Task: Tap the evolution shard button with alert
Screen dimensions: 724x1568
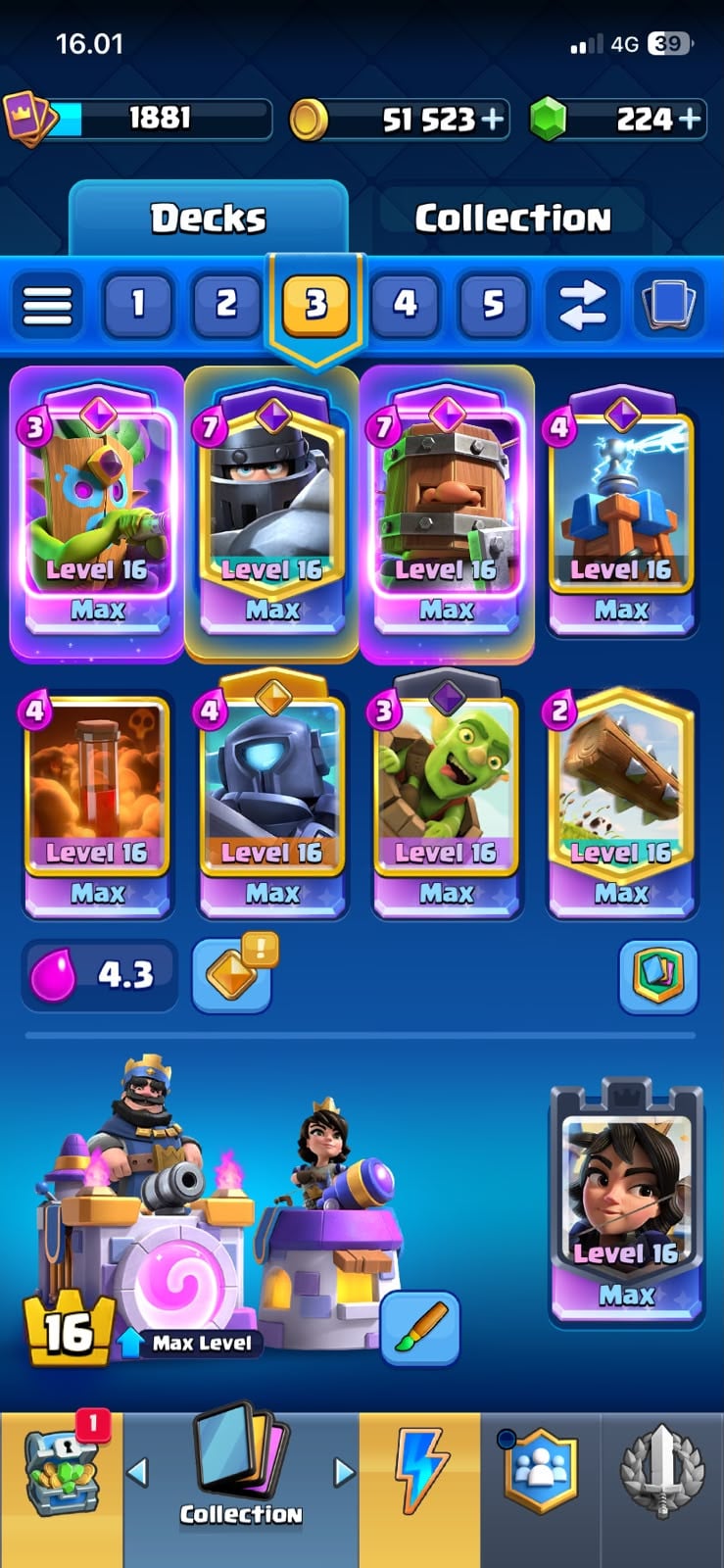Action: coord(233,973)
